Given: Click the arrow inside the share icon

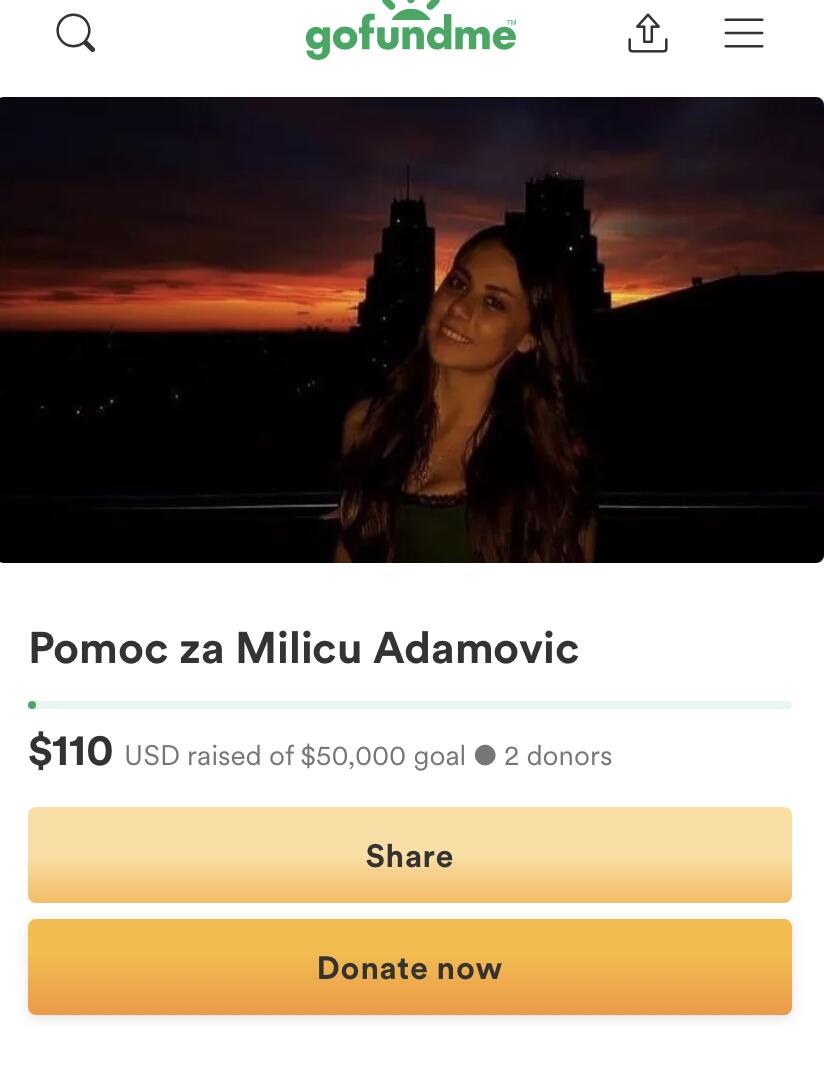Looking at the screenshot, I should pos(647,28).
